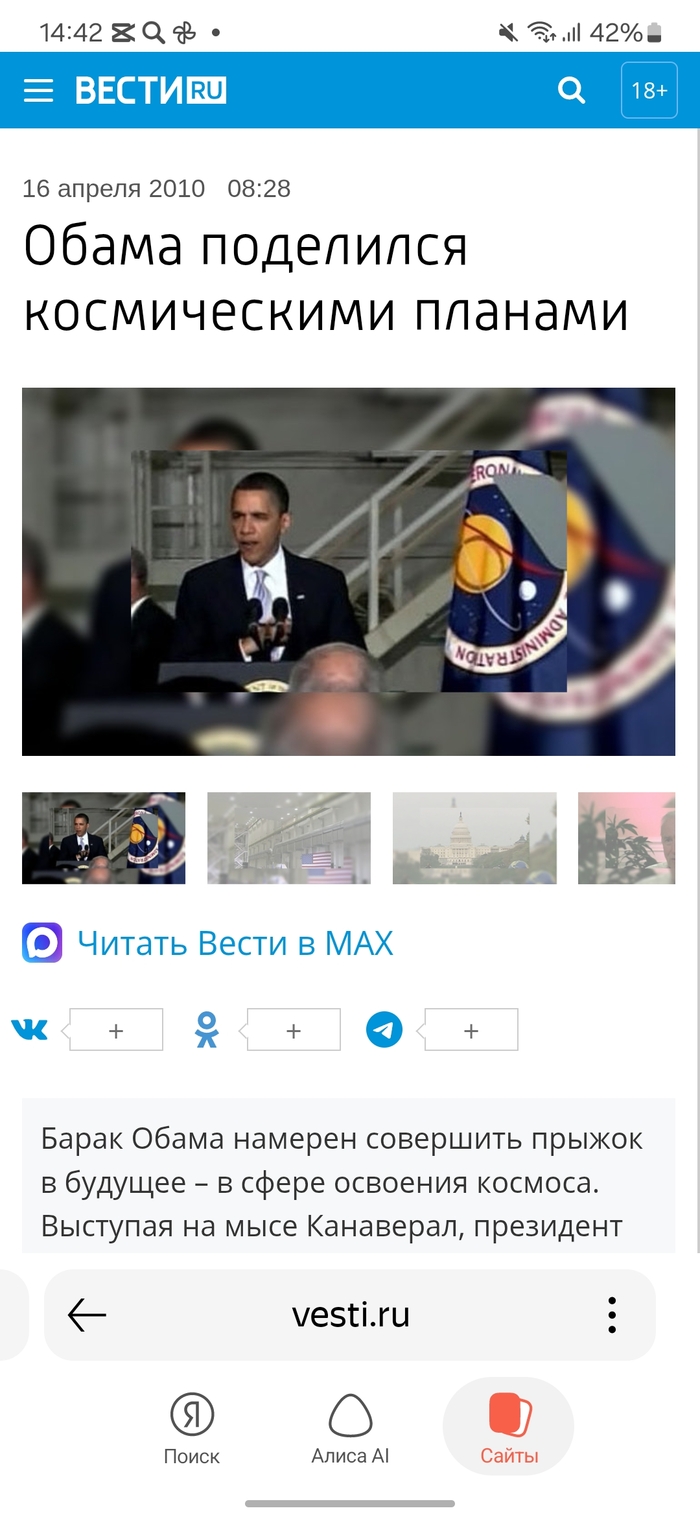Open the browser three-dot menu

pyautogui.click(x=611, y=1315)
